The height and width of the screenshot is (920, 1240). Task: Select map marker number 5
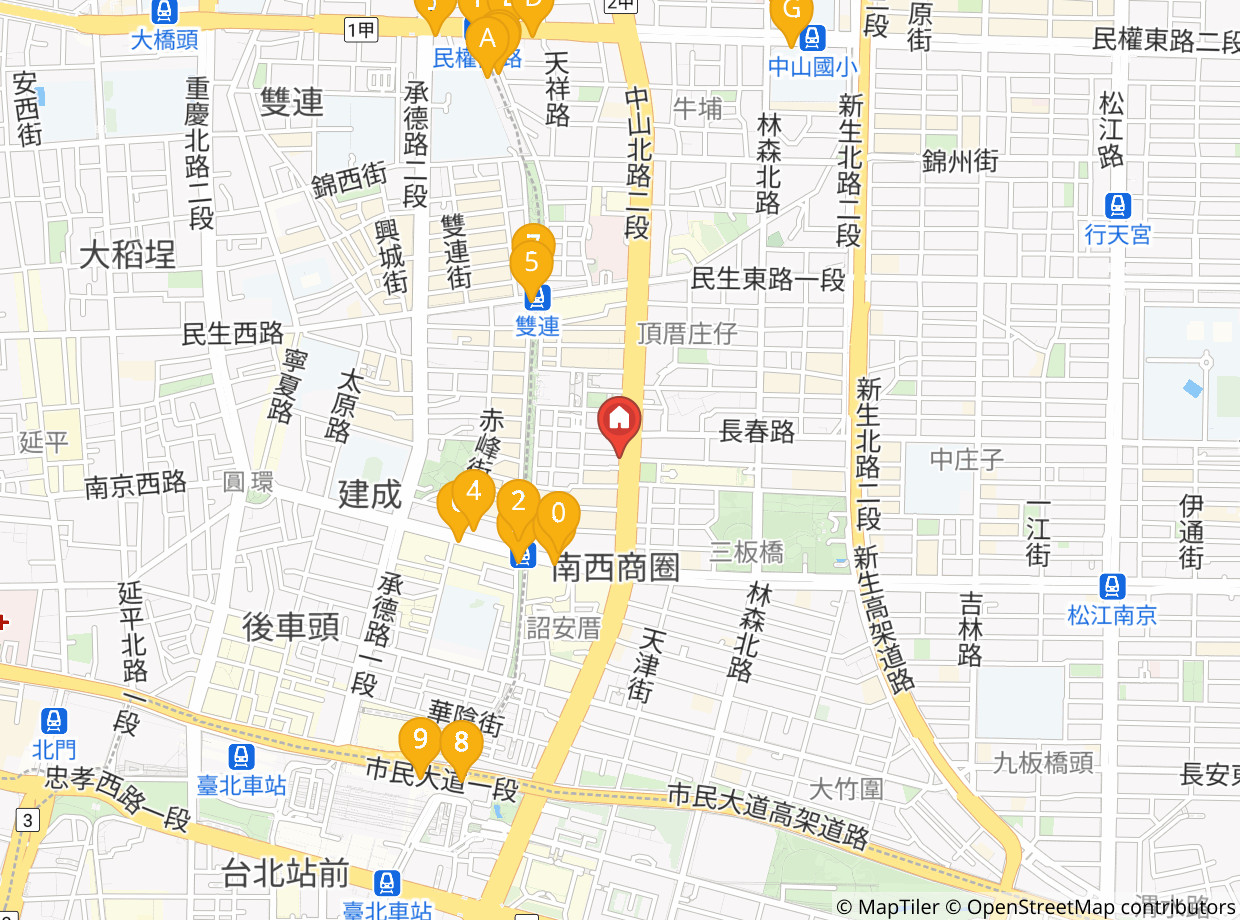(531, 265)
